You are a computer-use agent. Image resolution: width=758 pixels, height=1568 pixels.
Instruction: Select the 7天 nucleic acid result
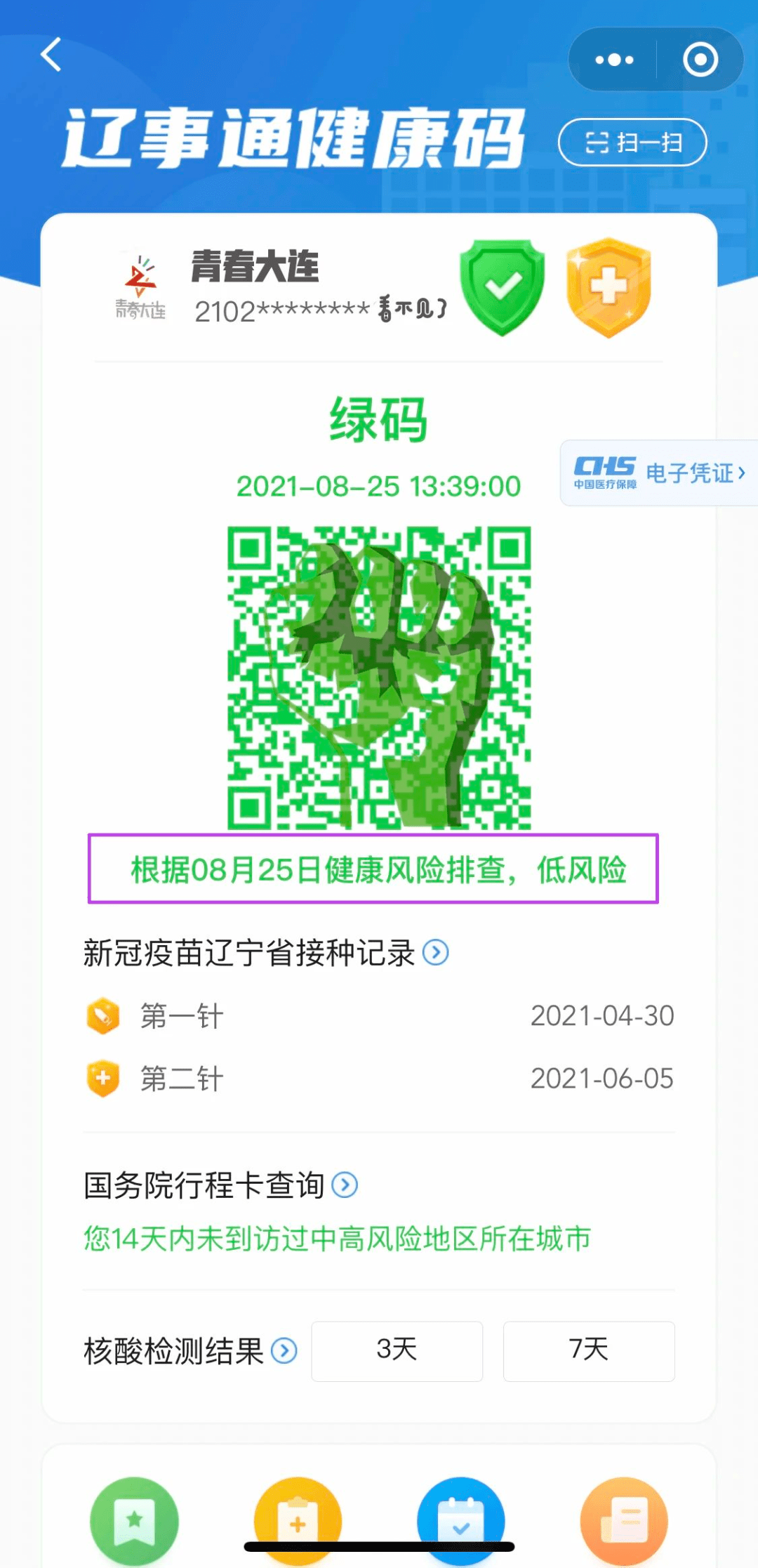tap(589, 1350)
